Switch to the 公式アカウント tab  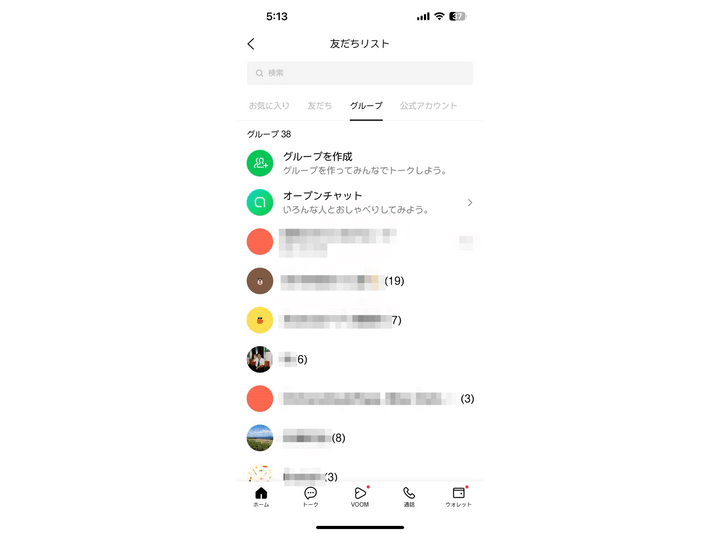(x=428, y=106)
